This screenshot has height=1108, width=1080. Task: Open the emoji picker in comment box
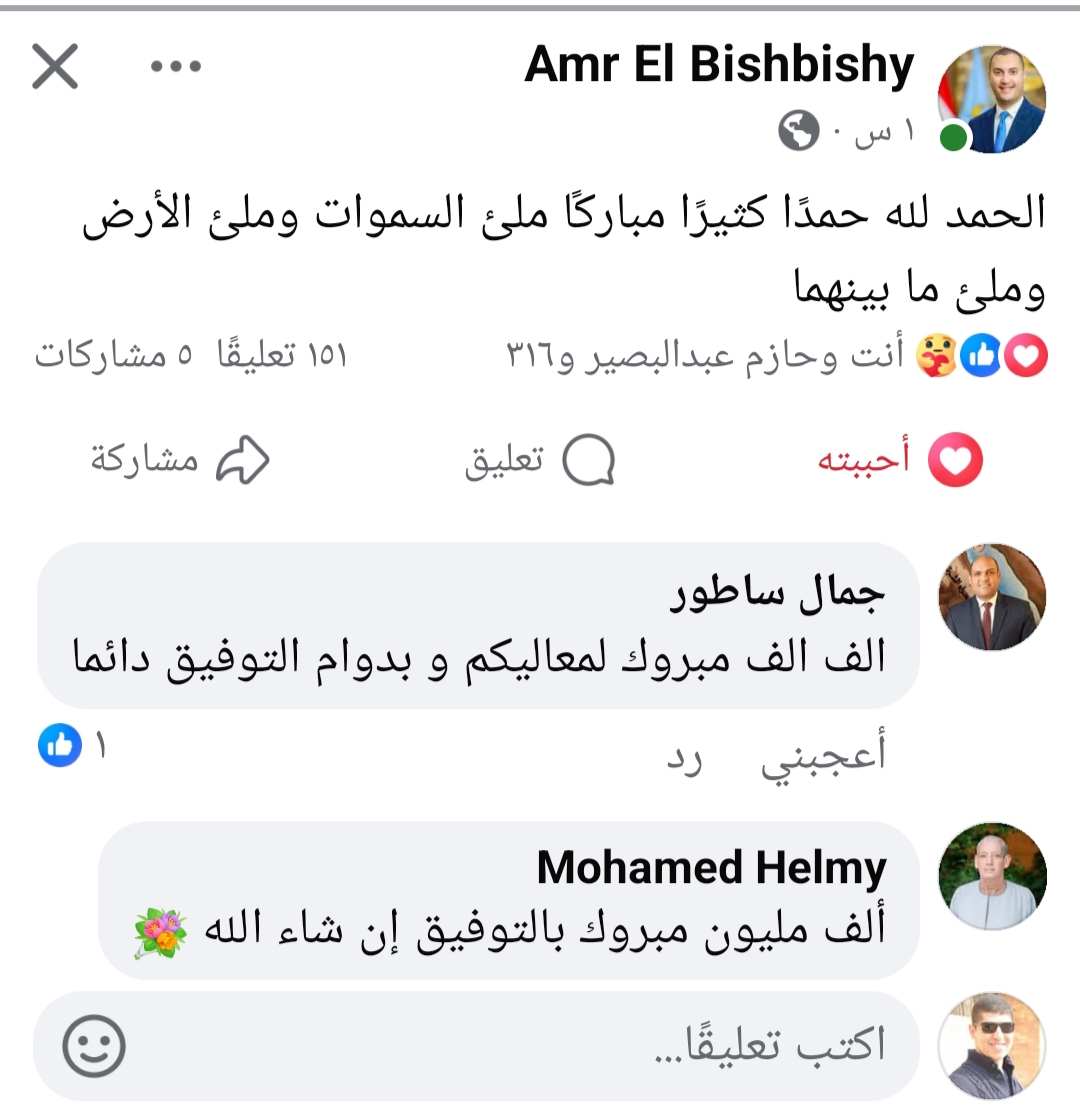(x=94, y=1046)
